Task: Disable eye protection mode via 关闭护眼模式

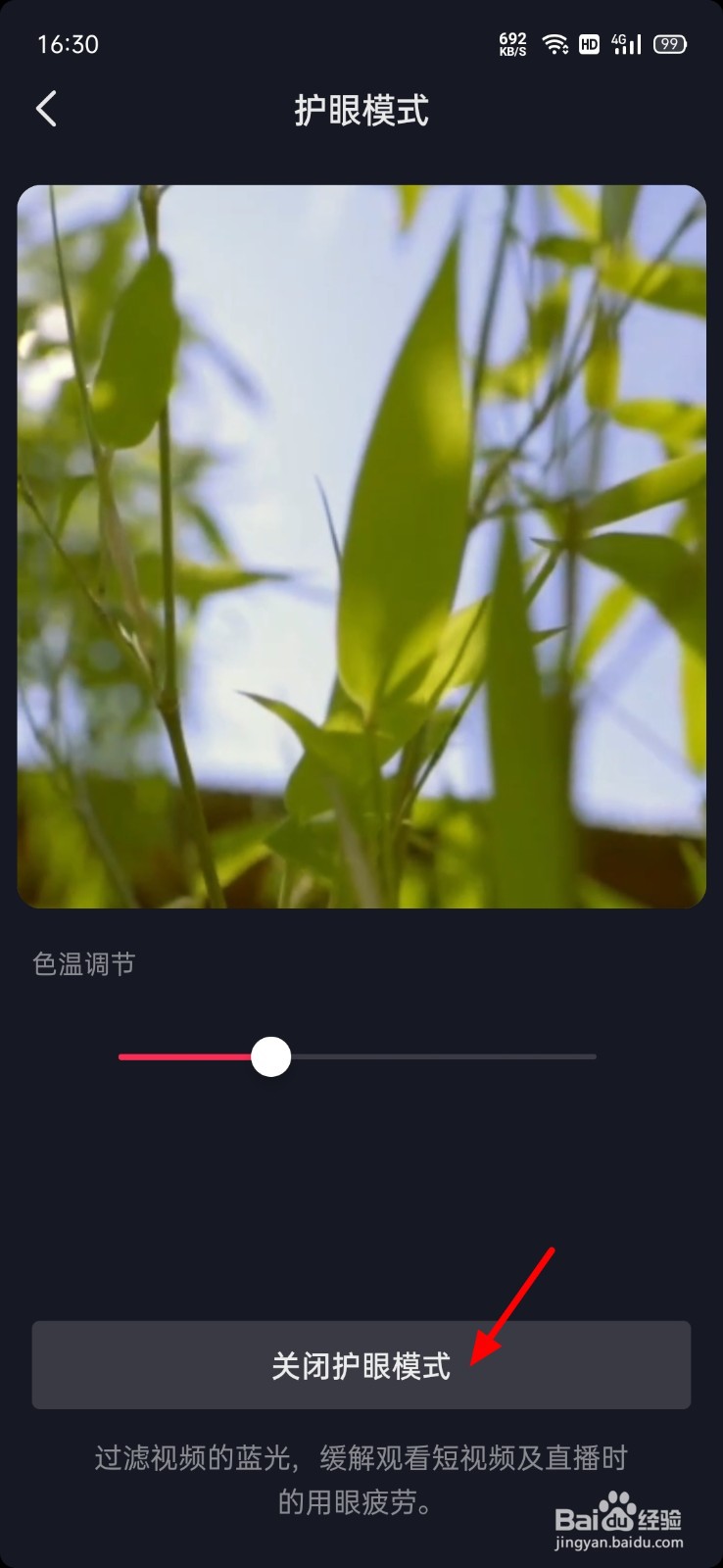Action: tap(361, 1364)
